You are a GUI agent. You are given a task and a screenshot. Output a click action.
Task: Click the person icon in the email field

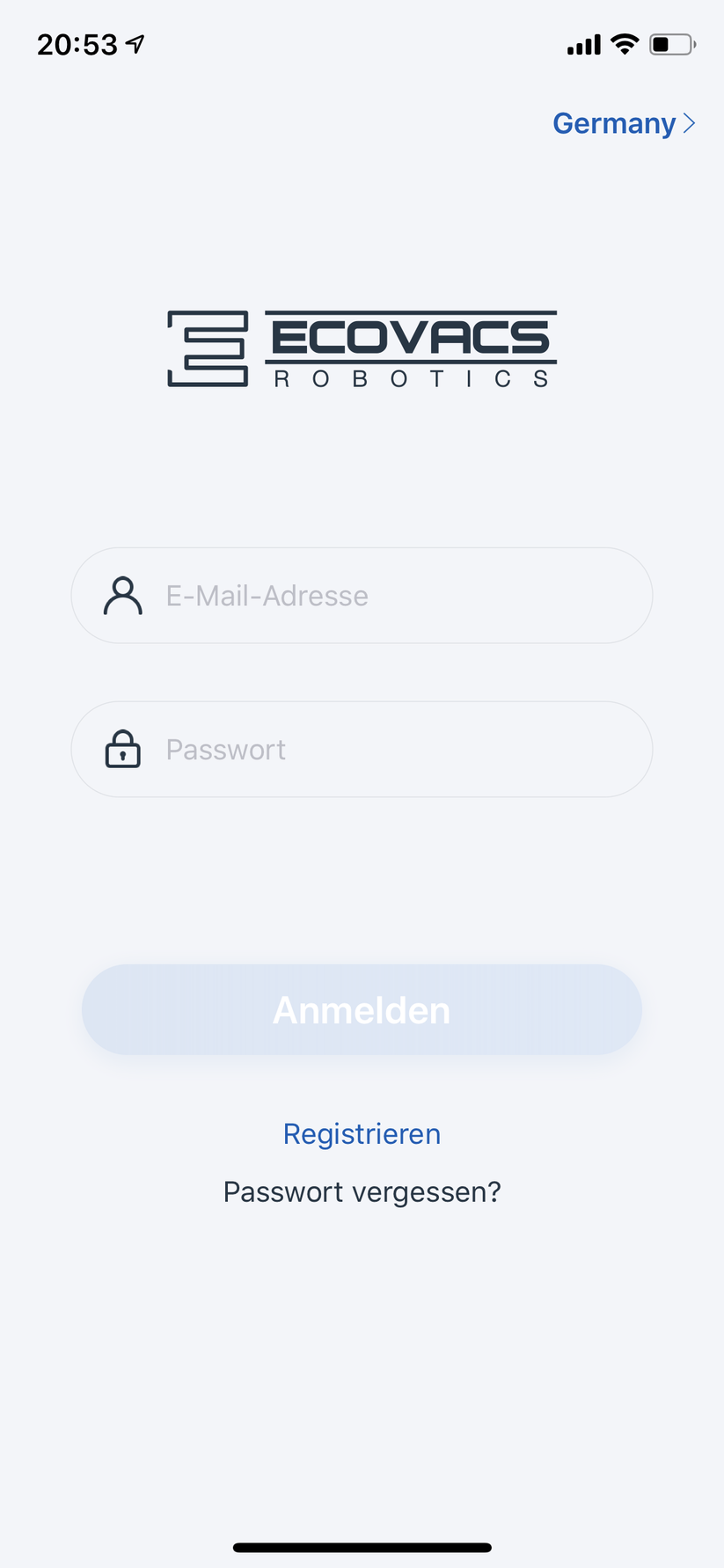coord(122,595)
